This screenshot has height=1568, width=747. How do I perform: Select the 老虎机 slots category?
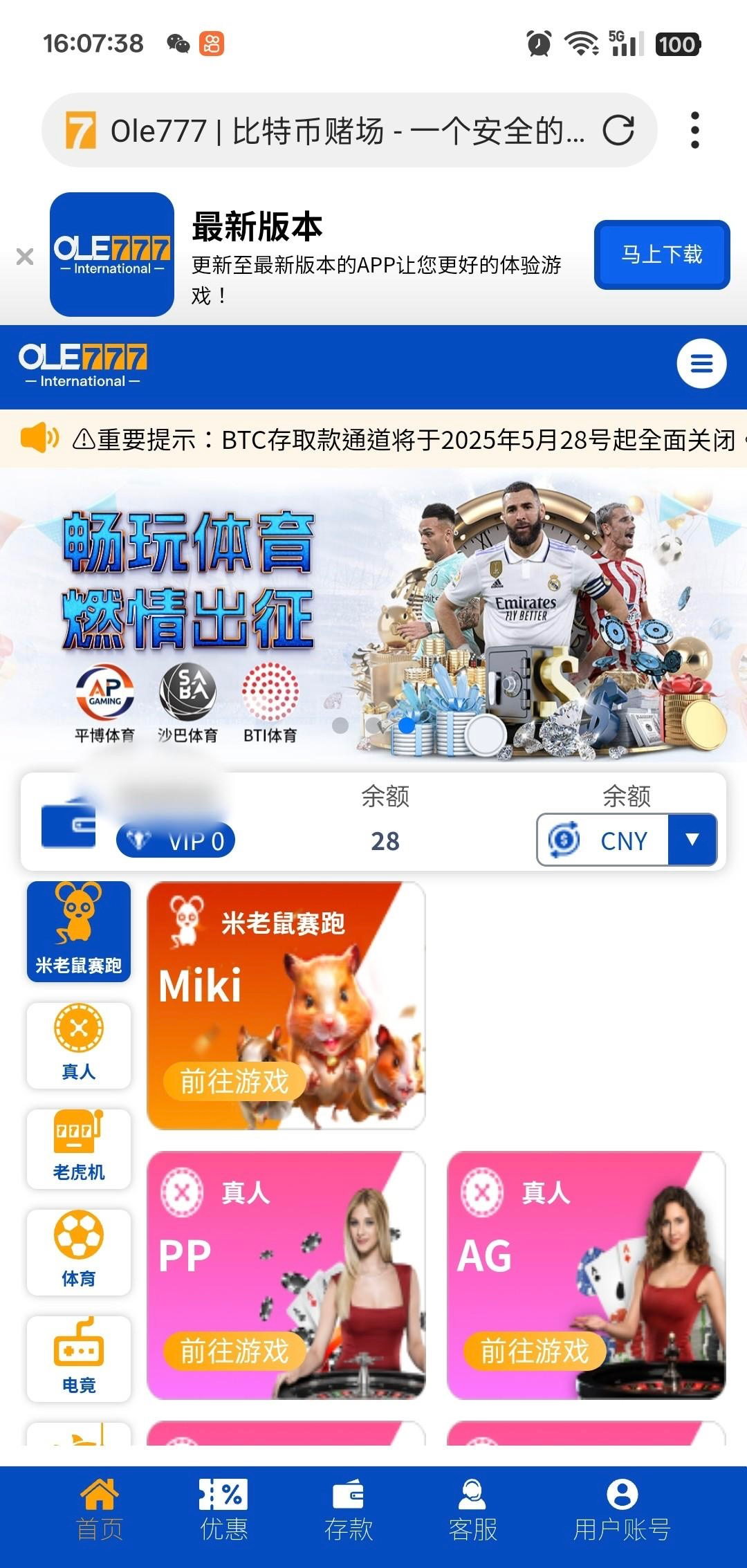79,1149
